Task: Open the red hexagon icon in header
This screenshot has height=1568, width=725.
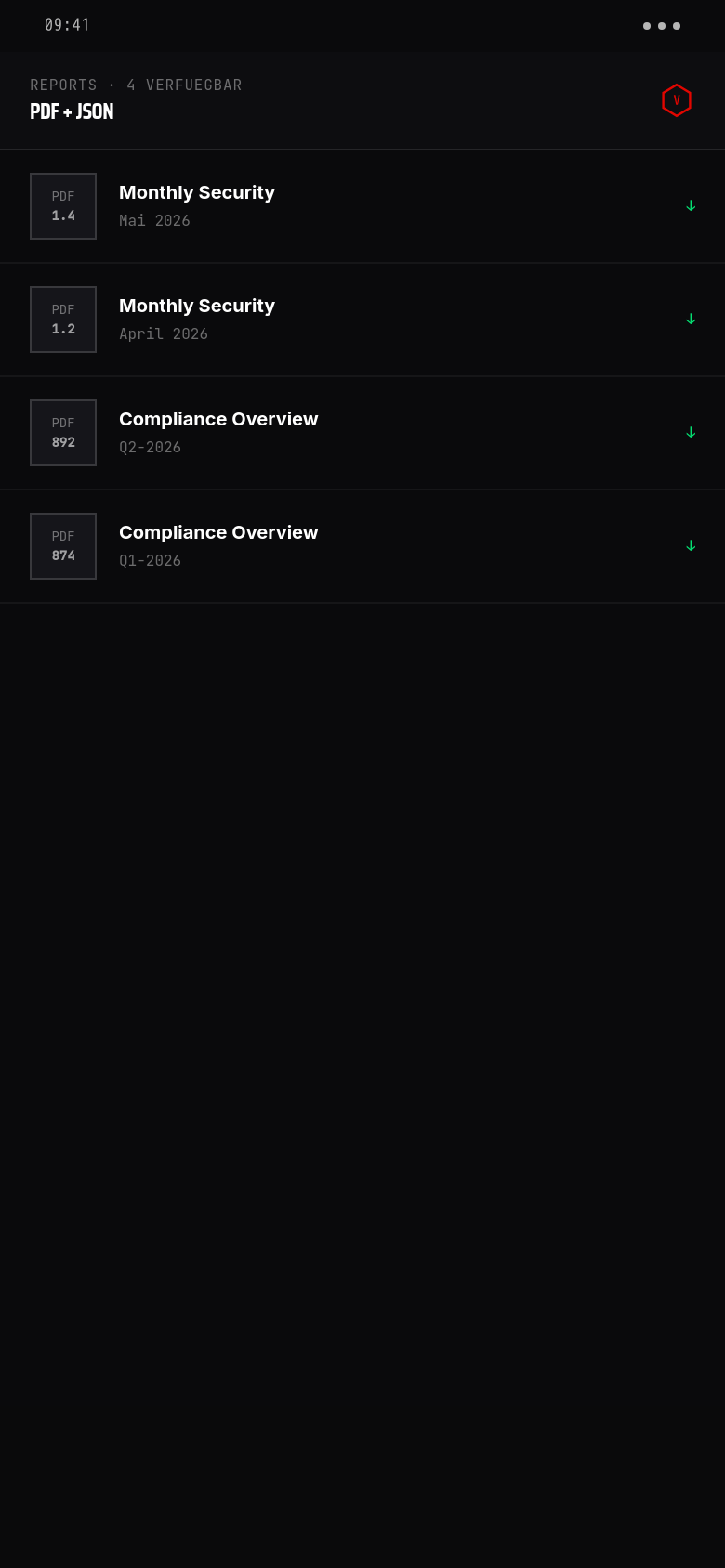Action: 677,100
